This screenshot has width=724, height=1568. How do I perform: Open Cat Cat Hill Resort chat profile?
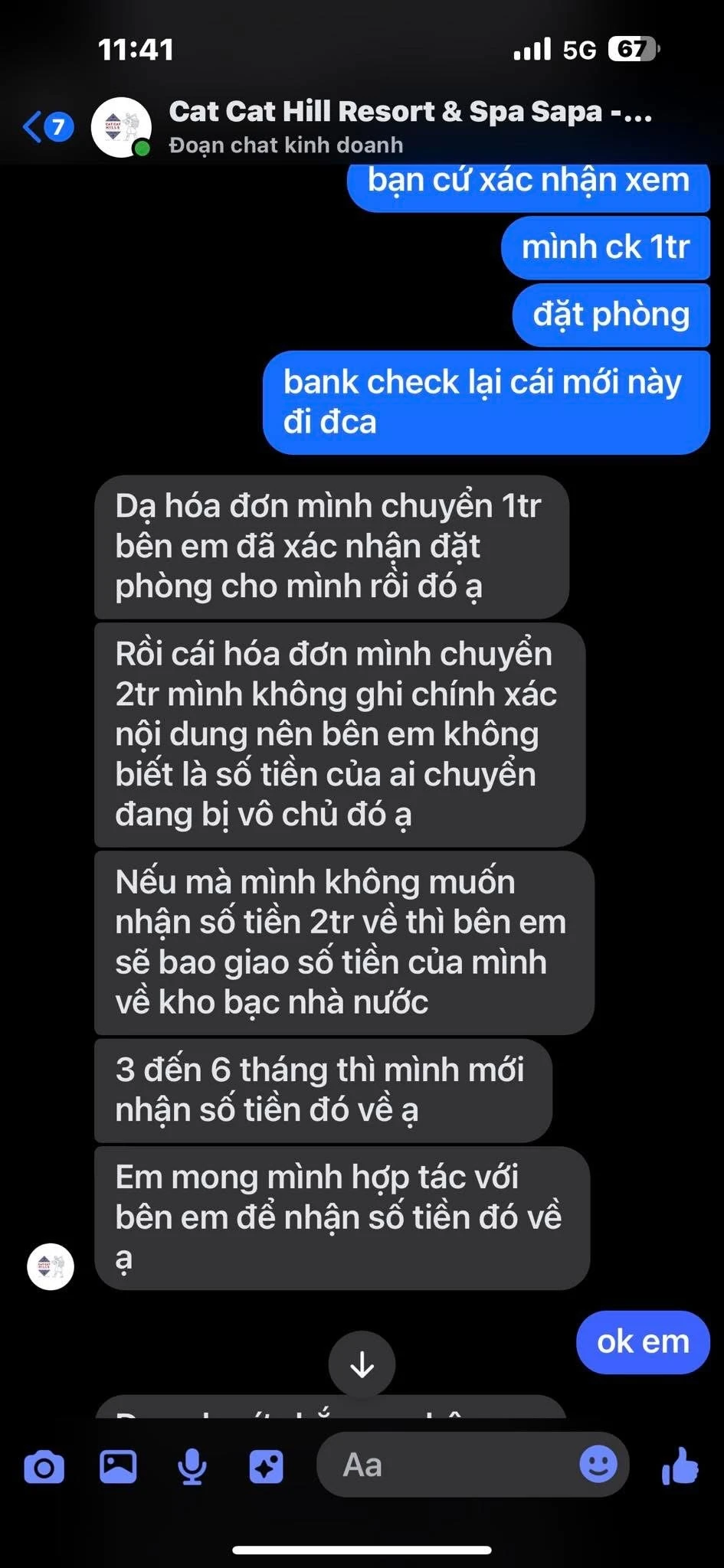click(410, 126)
